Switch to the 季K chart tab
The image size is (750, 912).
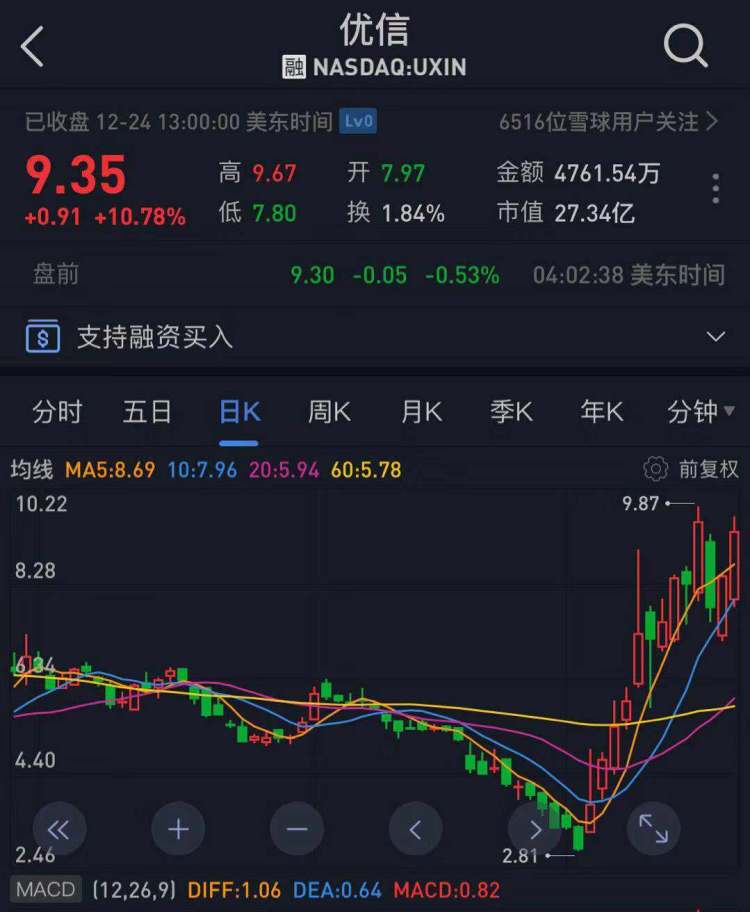coord(511,411)
